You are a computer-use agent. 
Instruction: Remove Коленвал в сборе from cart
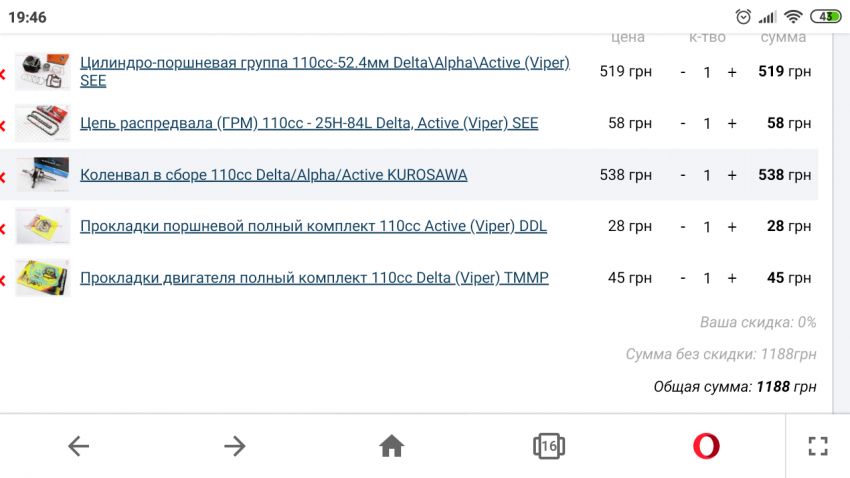pos(3,177)
